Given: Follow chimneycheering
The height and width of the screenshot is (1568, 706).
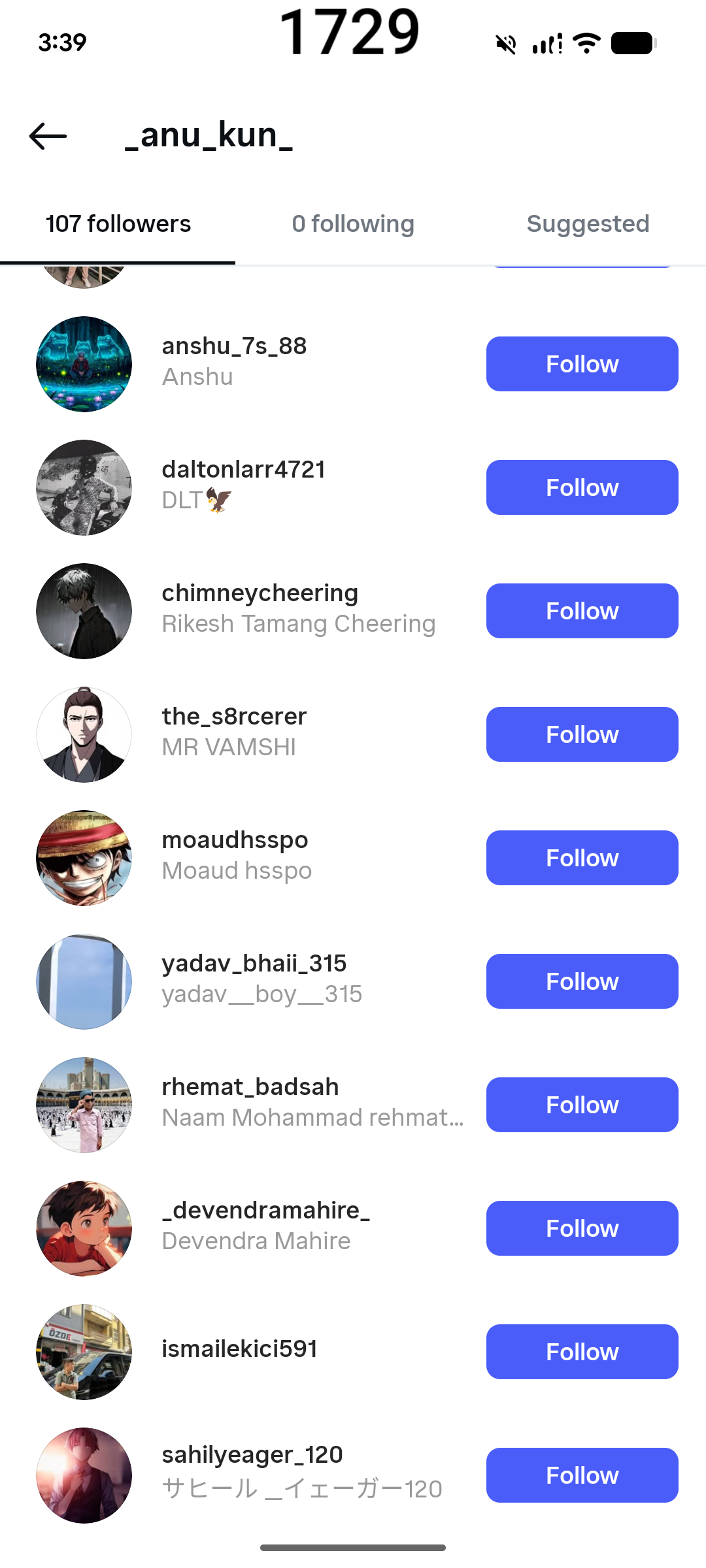Looking at the screenshot, I should coord(582,611).
